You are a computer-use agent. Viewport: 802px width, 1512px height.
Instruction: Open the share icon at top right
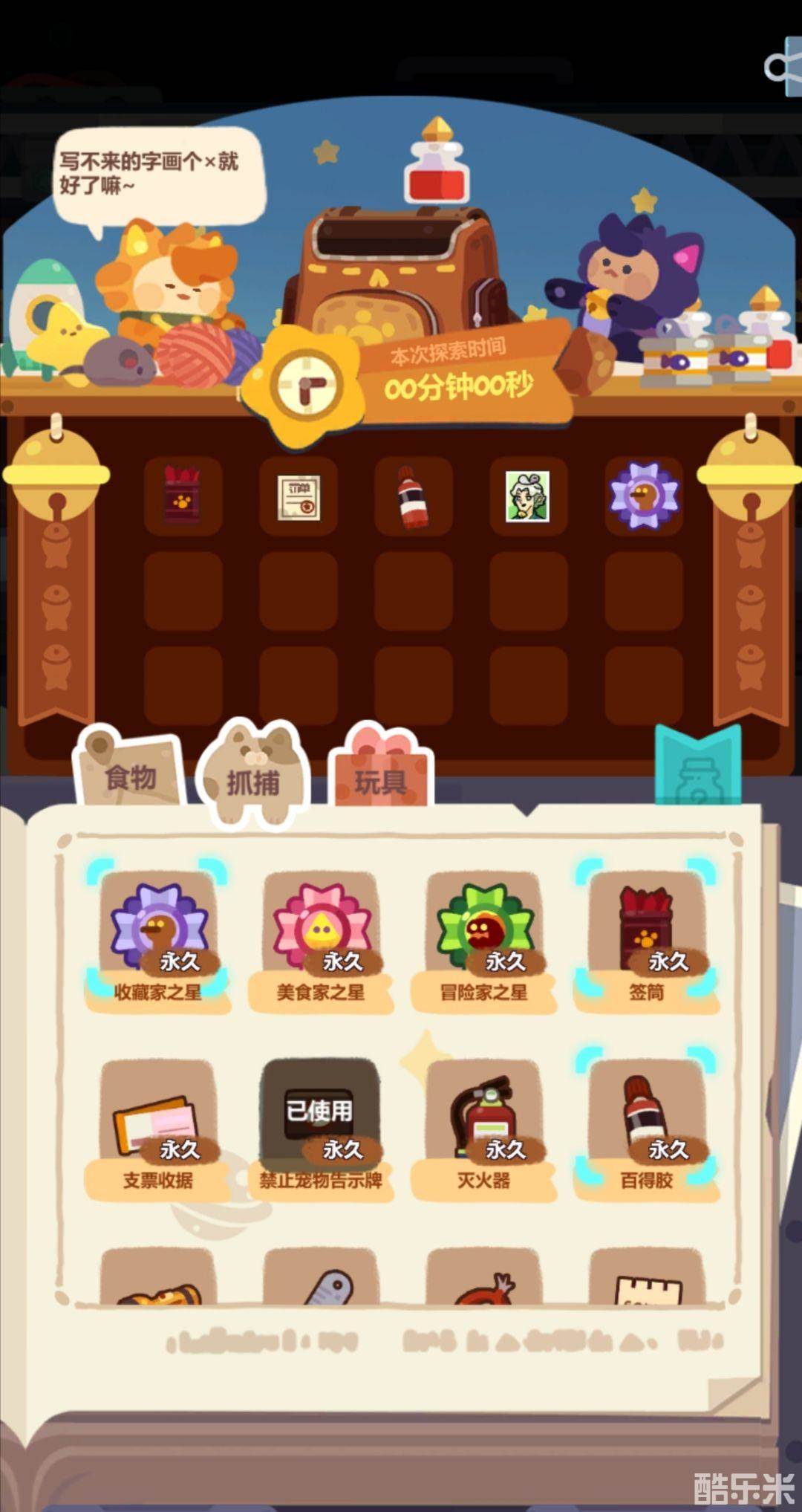point(783,67)
